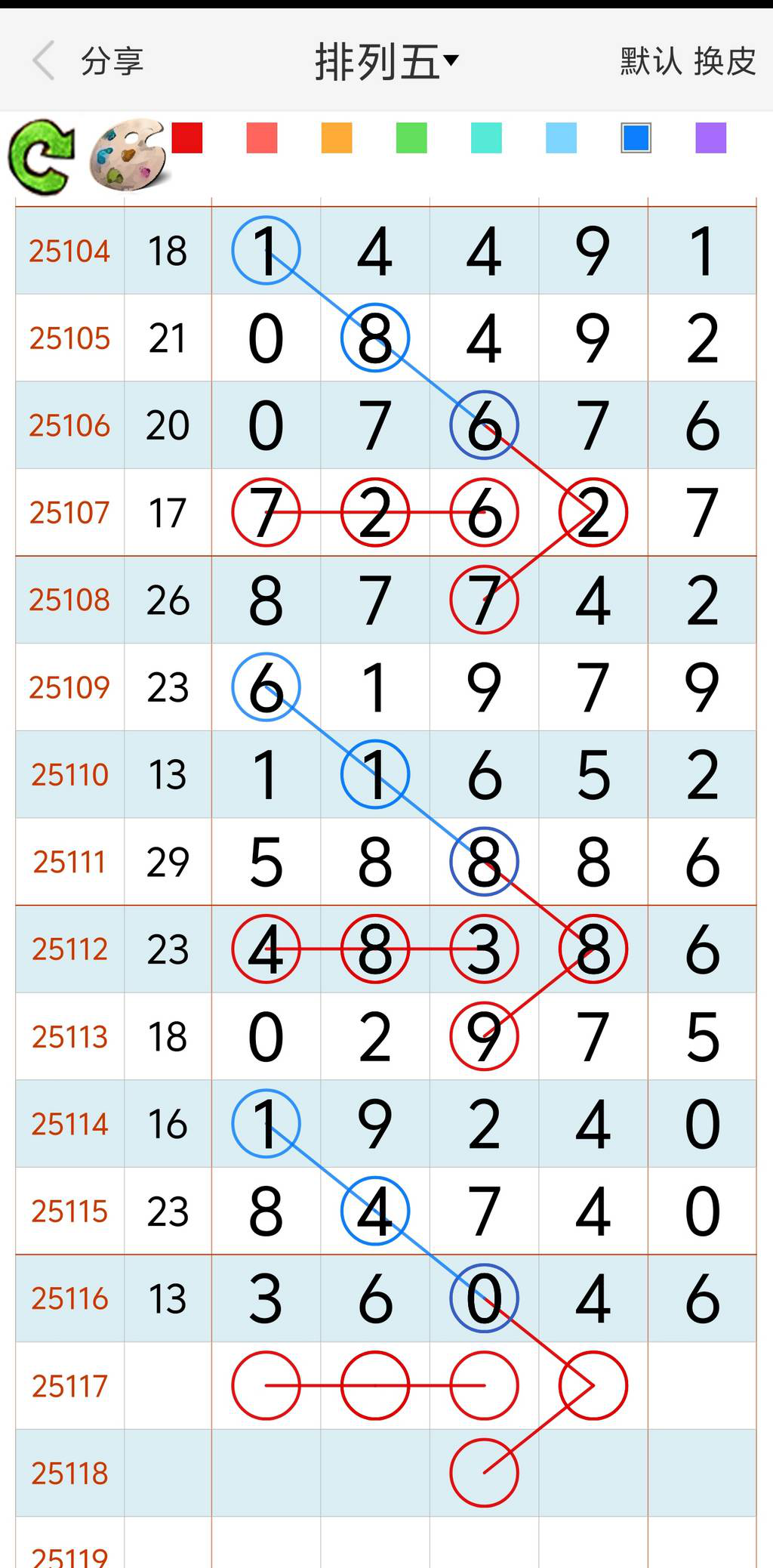Pick the purple color swatch
This screenshot has height=1568, width=773.
(710, 138)
